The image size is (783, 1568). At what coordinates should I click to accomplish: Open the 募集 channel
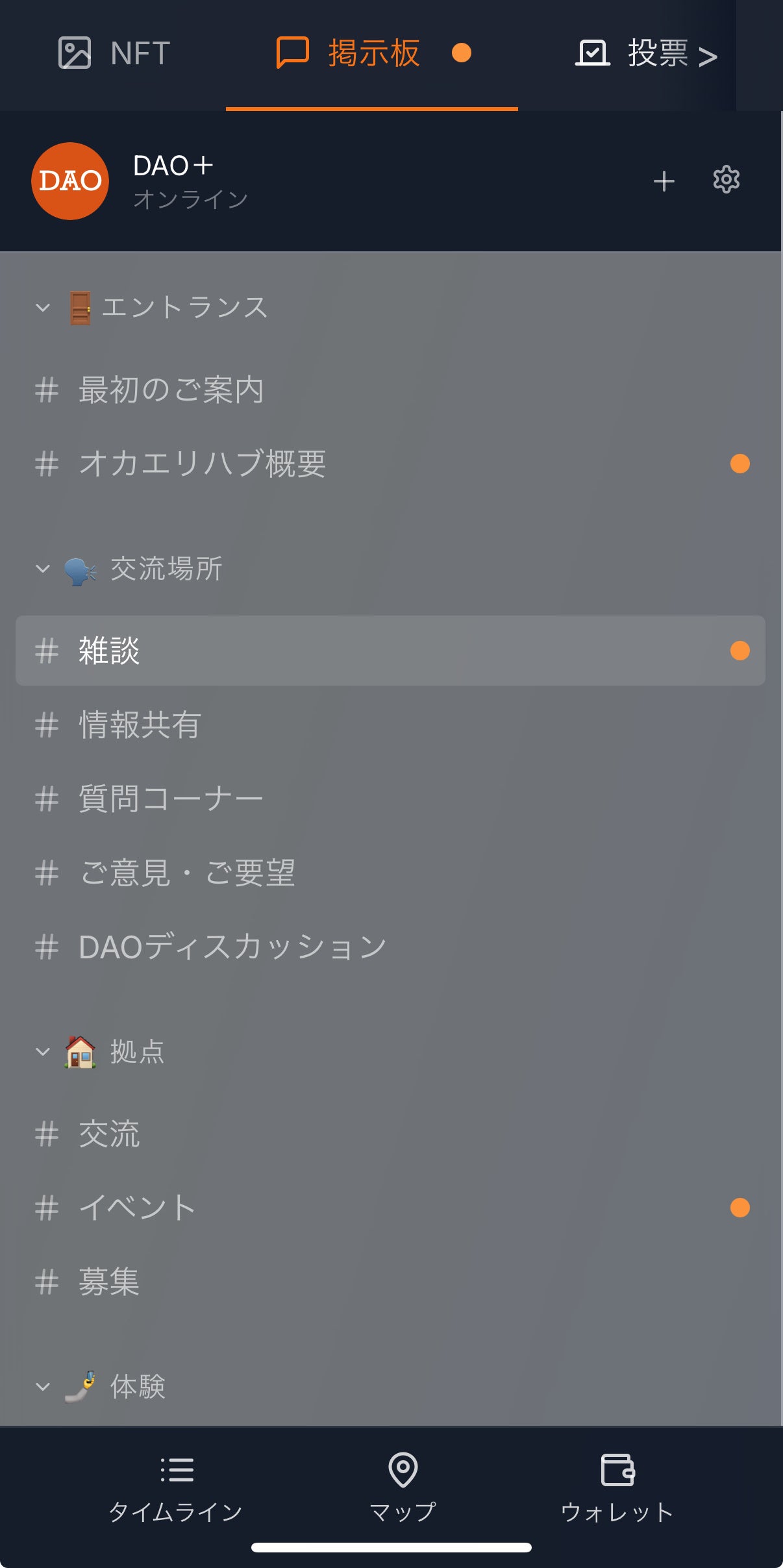(x=109, y=1282)
